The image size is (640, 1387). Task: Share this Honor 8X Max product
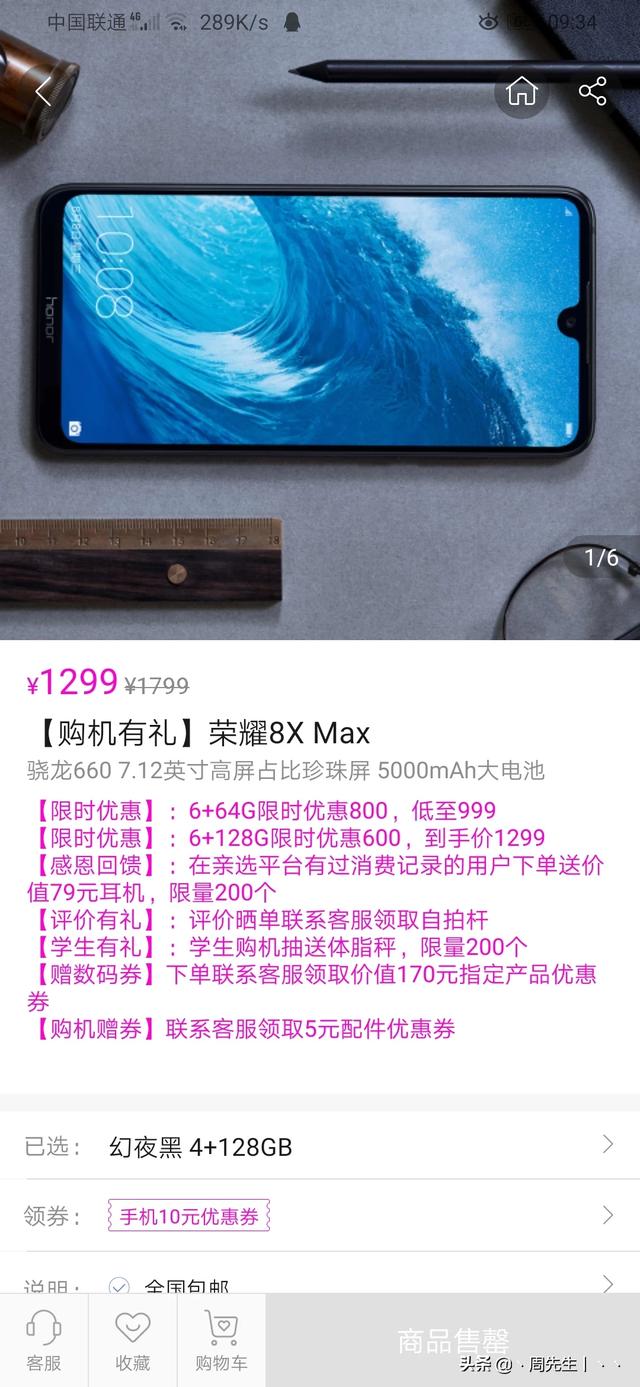pos(593,92)
